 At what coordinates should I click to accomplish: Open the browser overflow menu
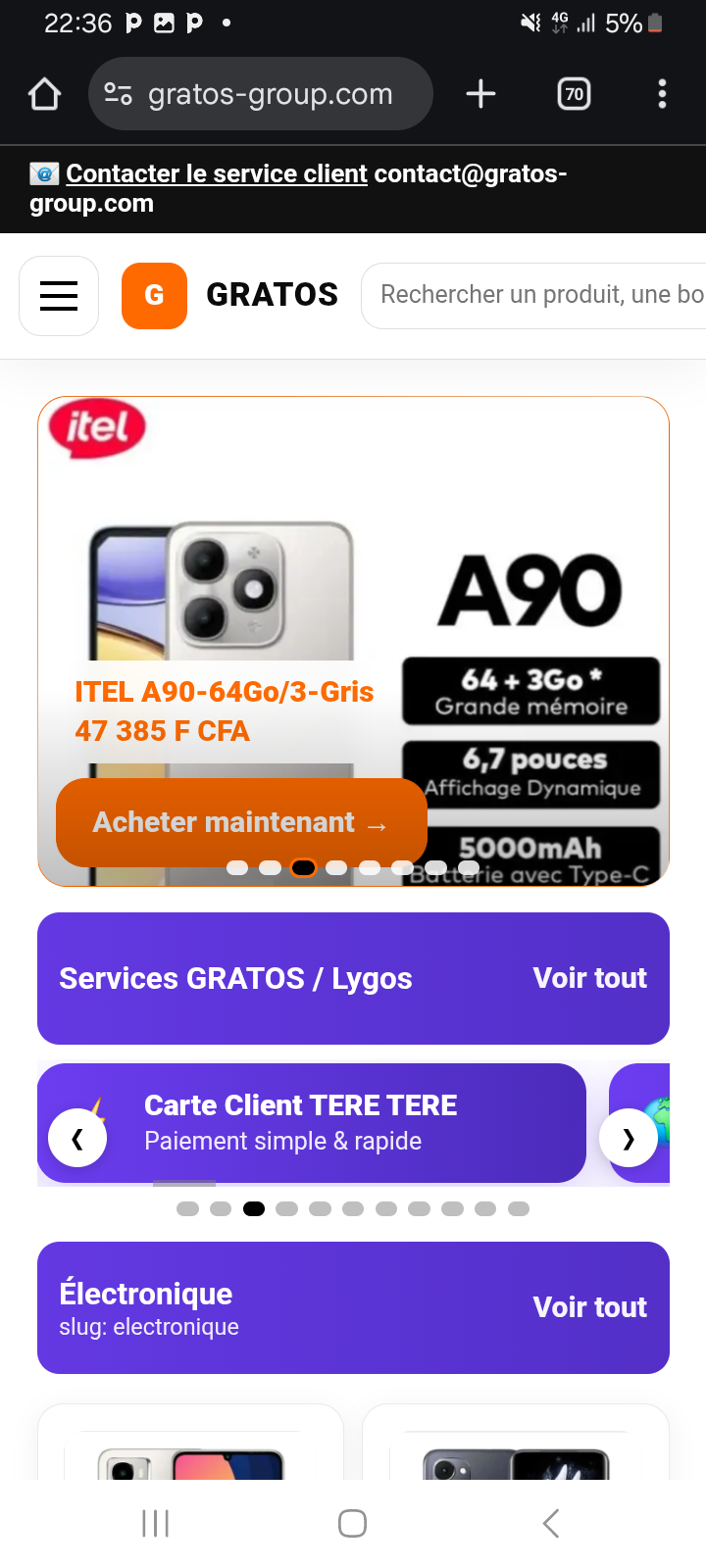click(662, 94)
